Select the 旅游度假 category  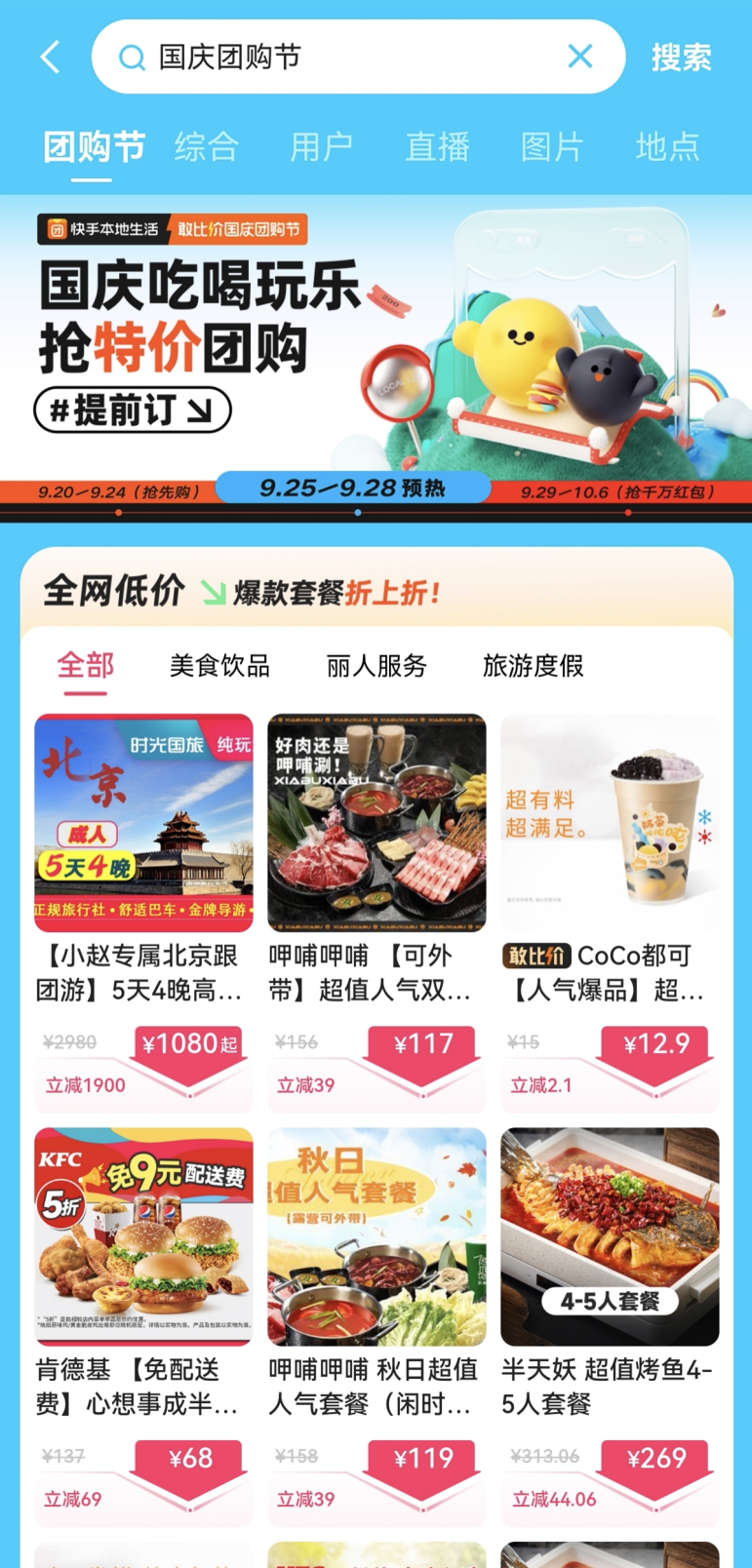pyautogui.click(x=533, y=666)
